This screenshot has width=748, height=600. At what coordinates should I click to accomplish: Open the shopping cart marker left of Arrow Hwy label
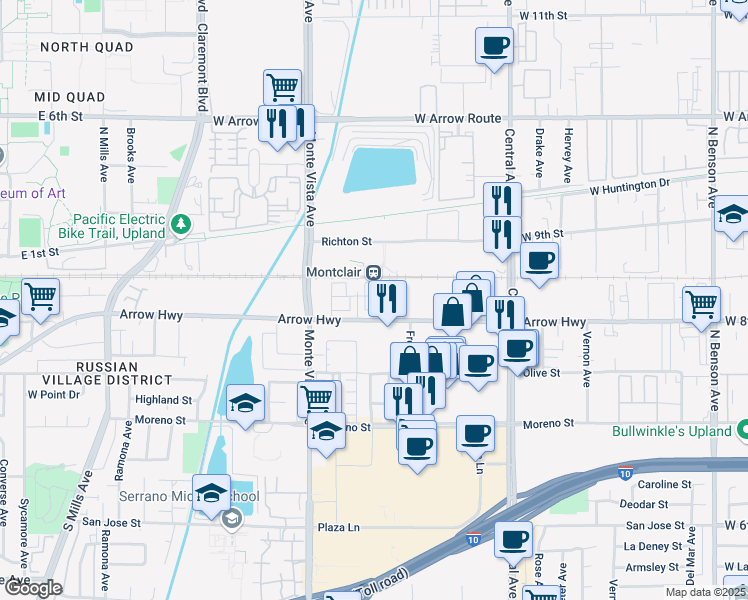41,300
